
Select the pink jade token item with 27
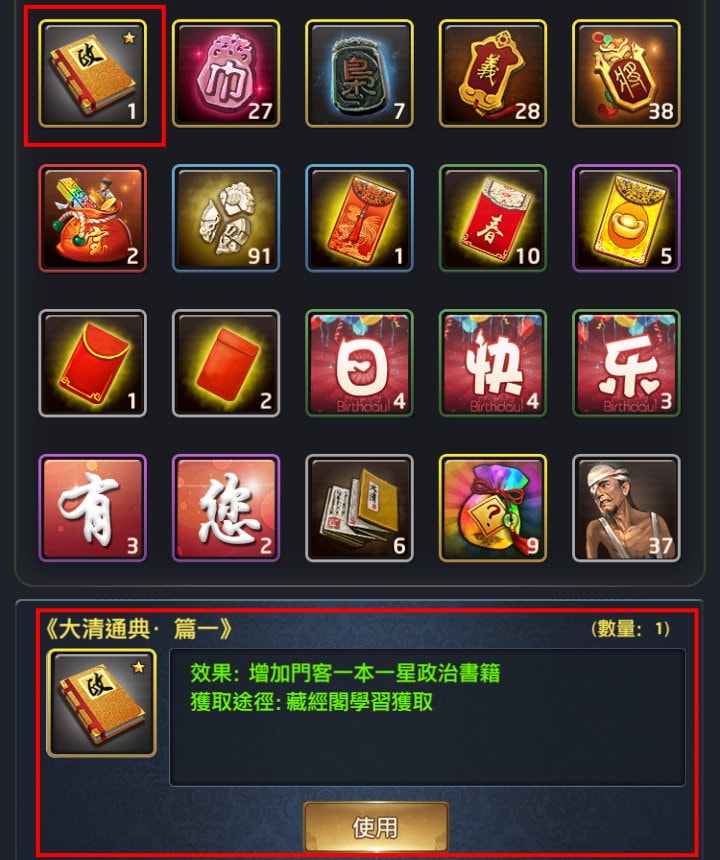[226, 73]
